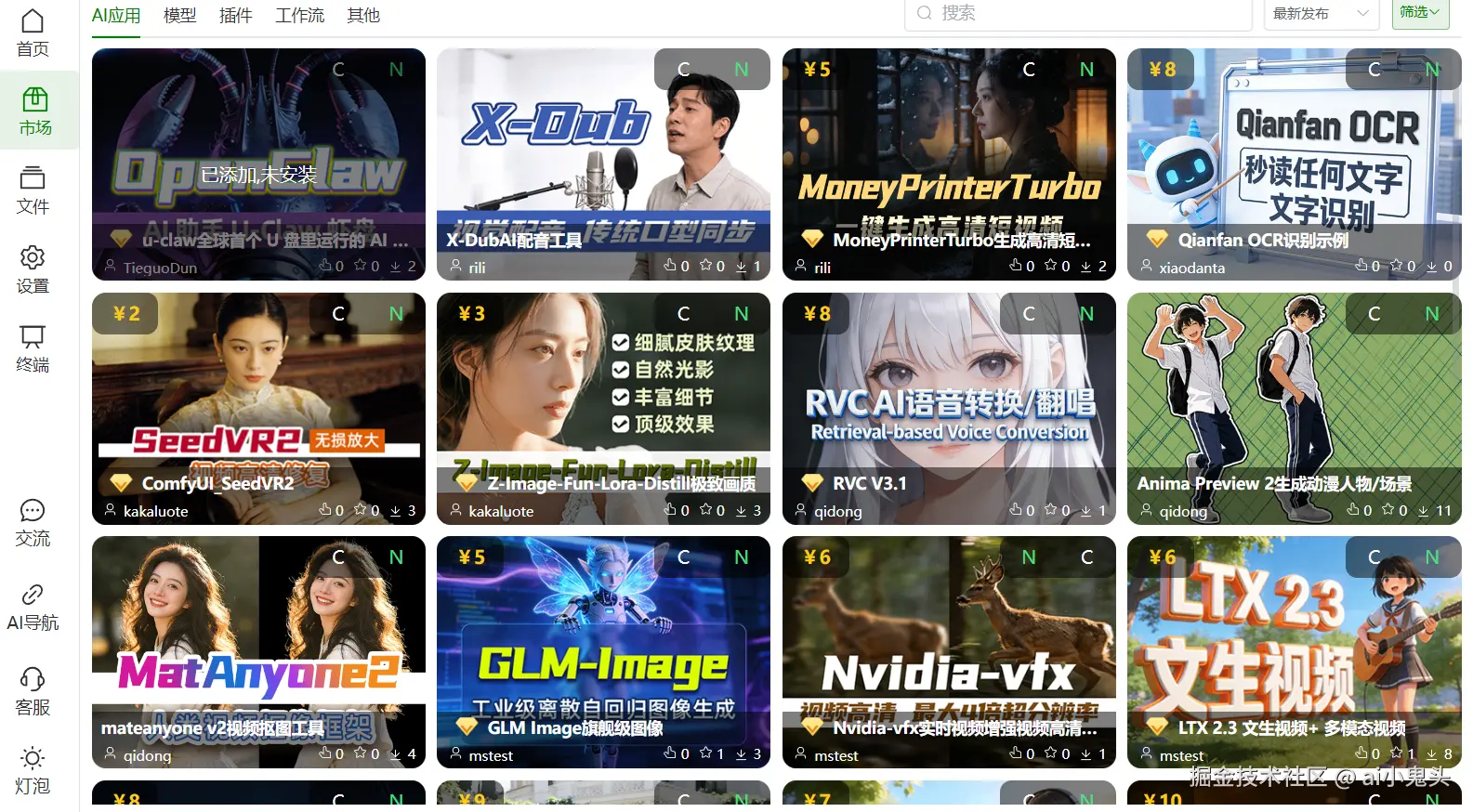Open the GLM Image旗舰级图像 card
This screenshot has height=812, width=1473.
pyautogui.click(x=603, y=652)
